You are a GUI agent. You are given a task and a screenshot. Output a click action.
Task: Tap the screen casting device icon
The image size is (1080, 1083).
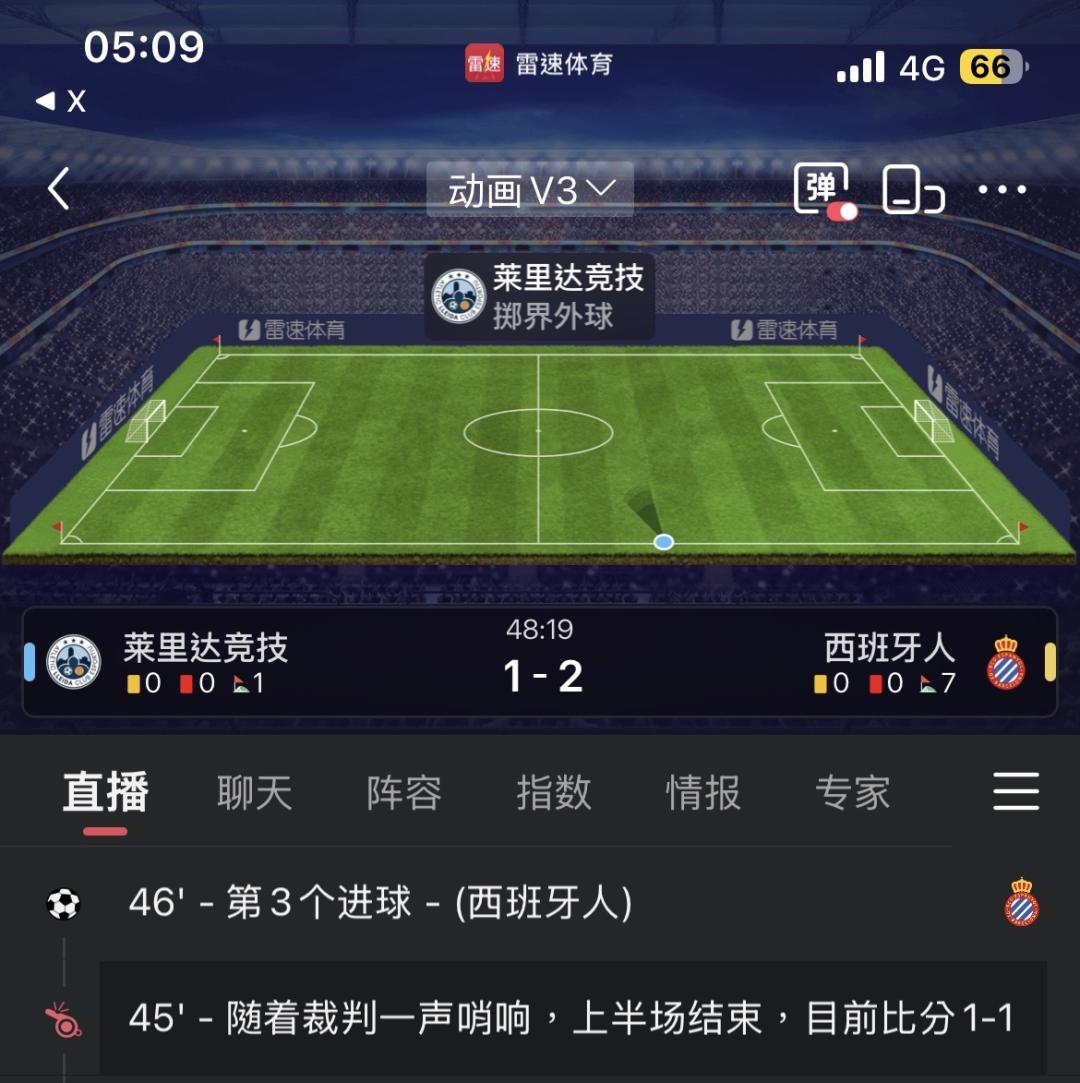click(912, 189)
